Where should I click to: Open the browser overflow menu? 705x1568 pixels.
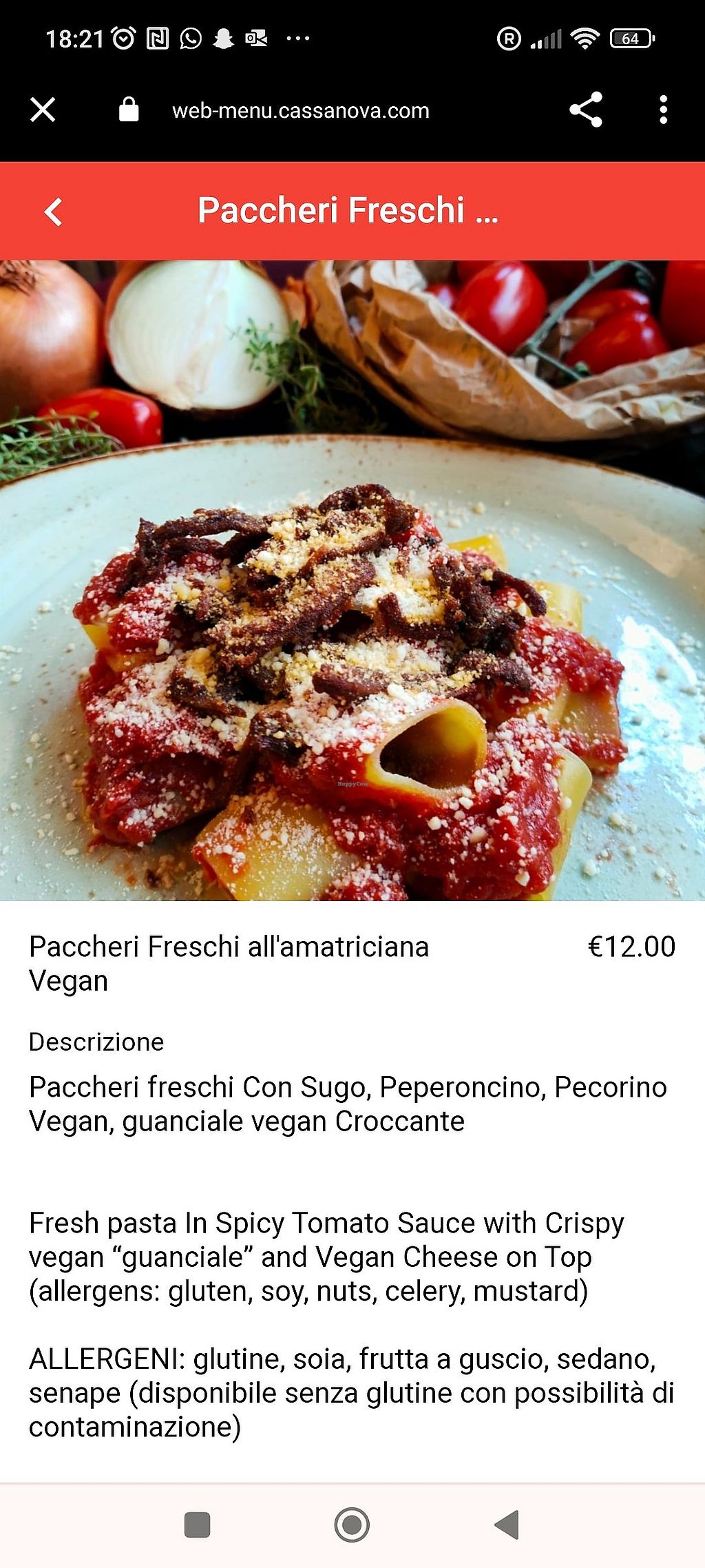coord(663,110)
